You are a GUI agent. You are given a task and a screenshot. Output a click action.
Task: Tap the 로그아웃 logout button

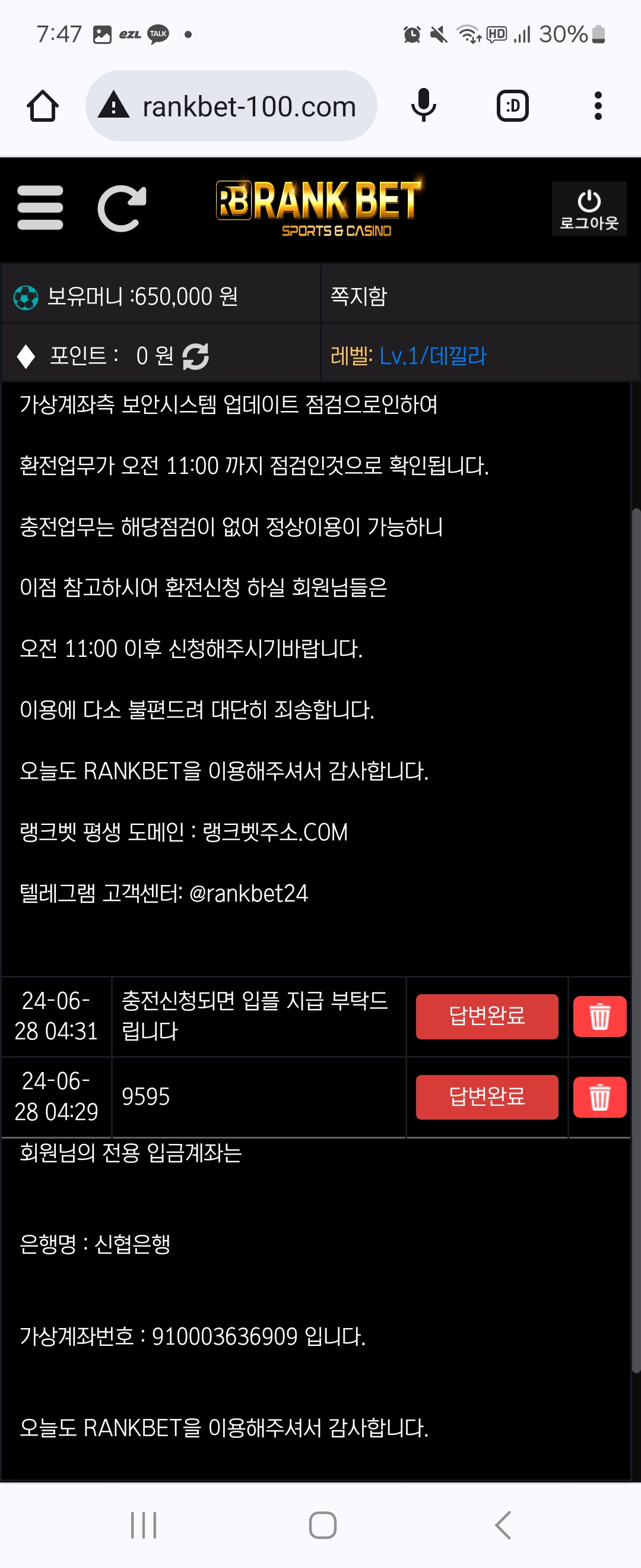coord(588,209)
